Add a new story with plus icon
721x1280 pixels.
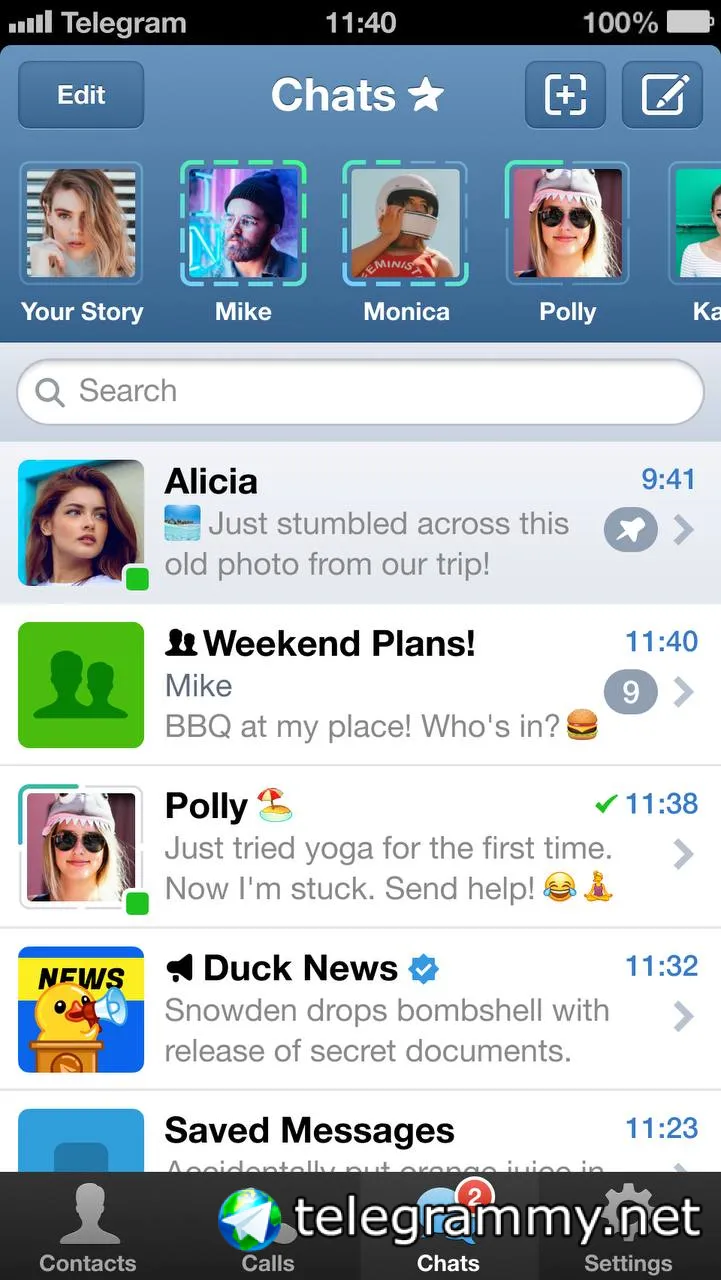565,95
